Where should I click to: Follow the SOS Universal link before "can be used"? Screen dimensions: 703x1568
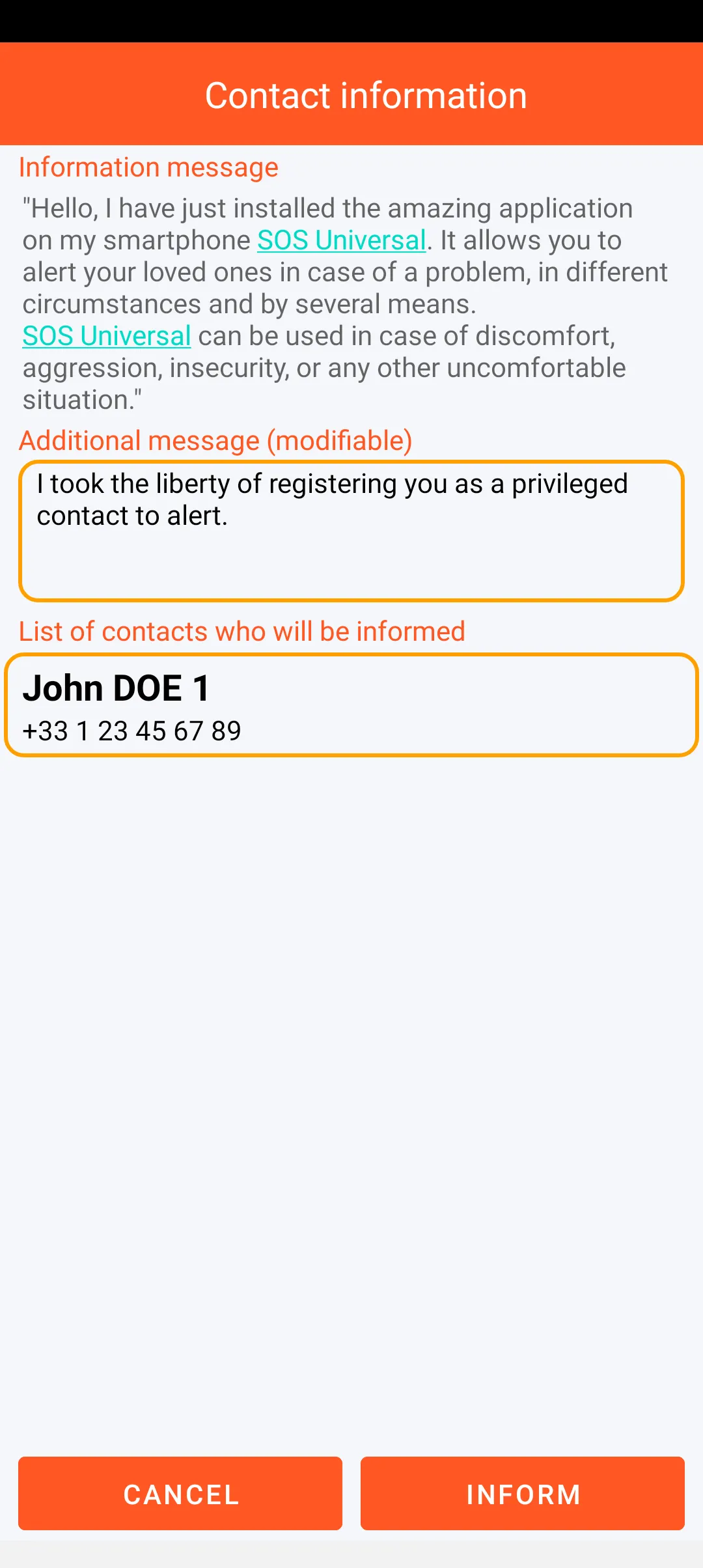point(107,336)
